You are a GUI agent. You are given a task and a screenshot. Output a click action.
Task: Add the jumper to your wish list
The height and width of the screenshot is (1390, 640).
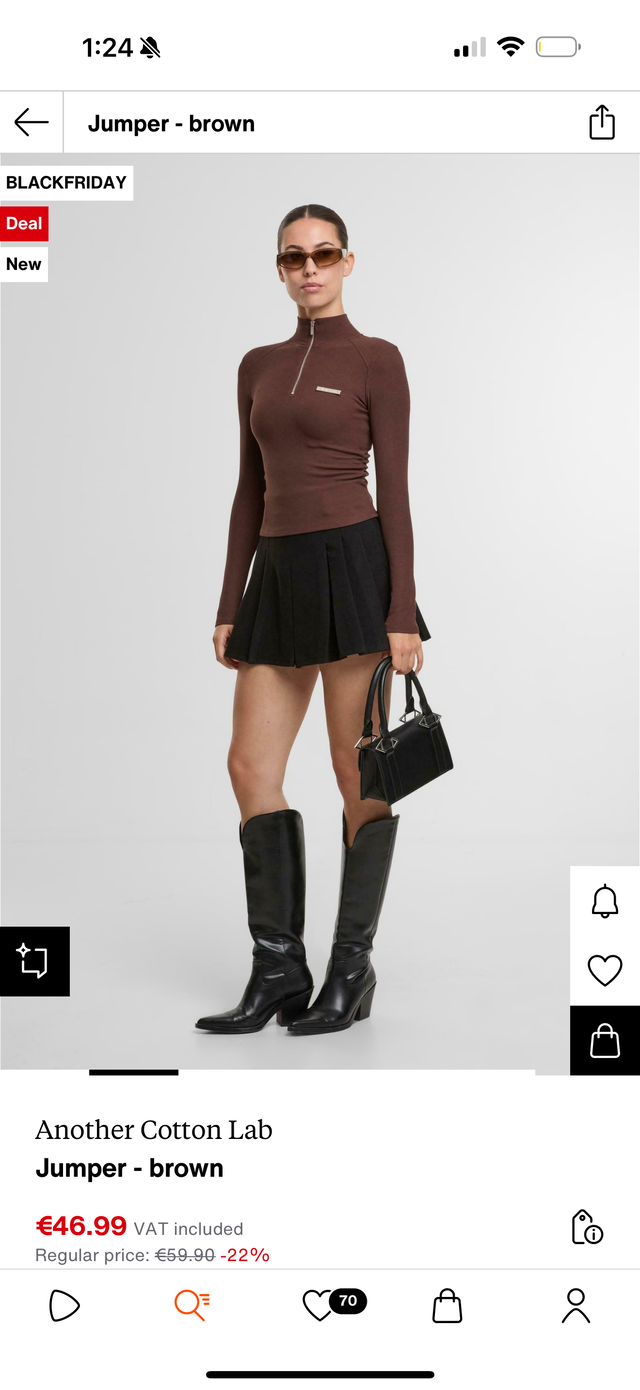click(605, 970)
